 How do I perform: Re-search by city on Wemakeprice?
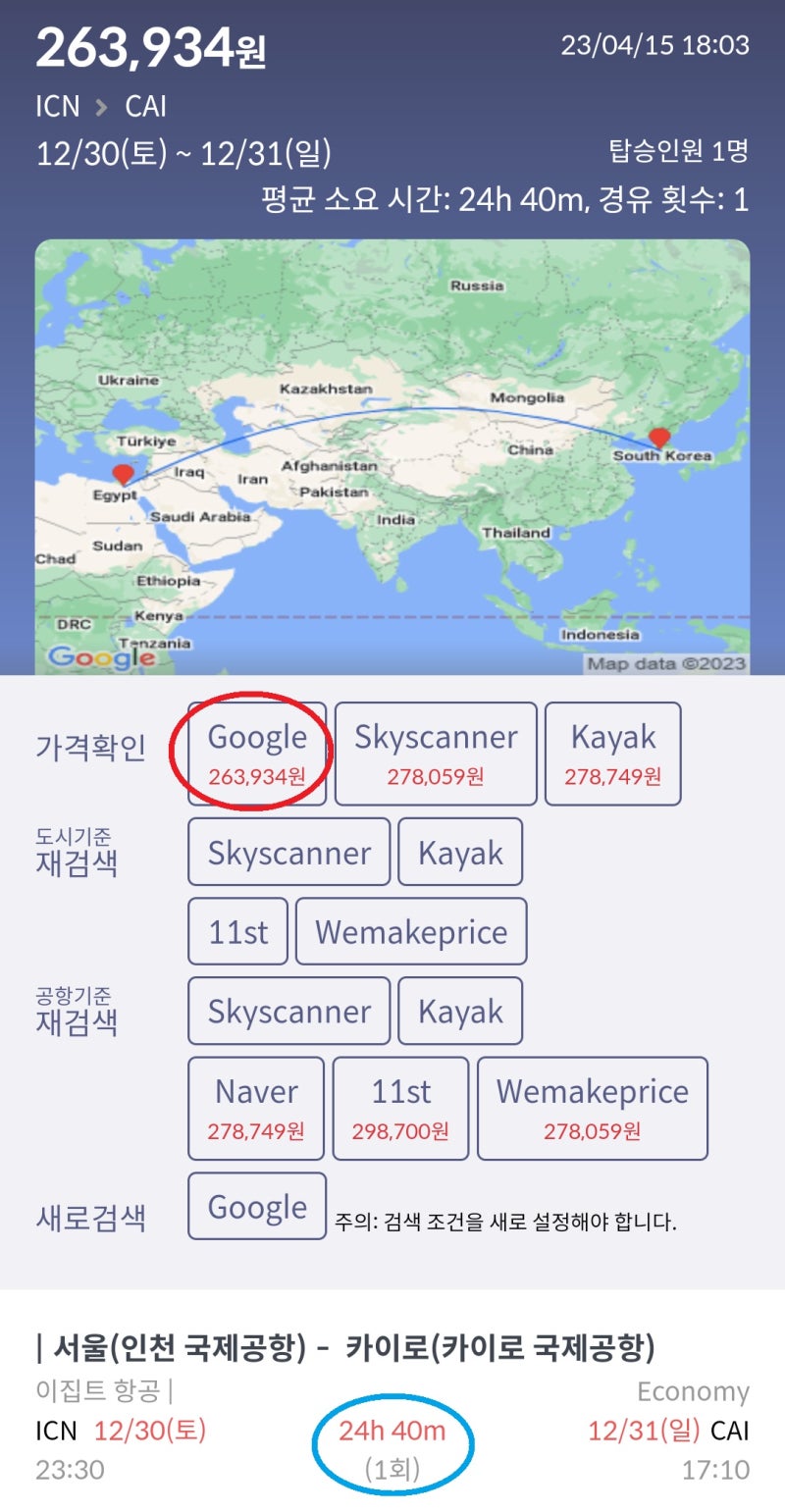tap(411, 931)
